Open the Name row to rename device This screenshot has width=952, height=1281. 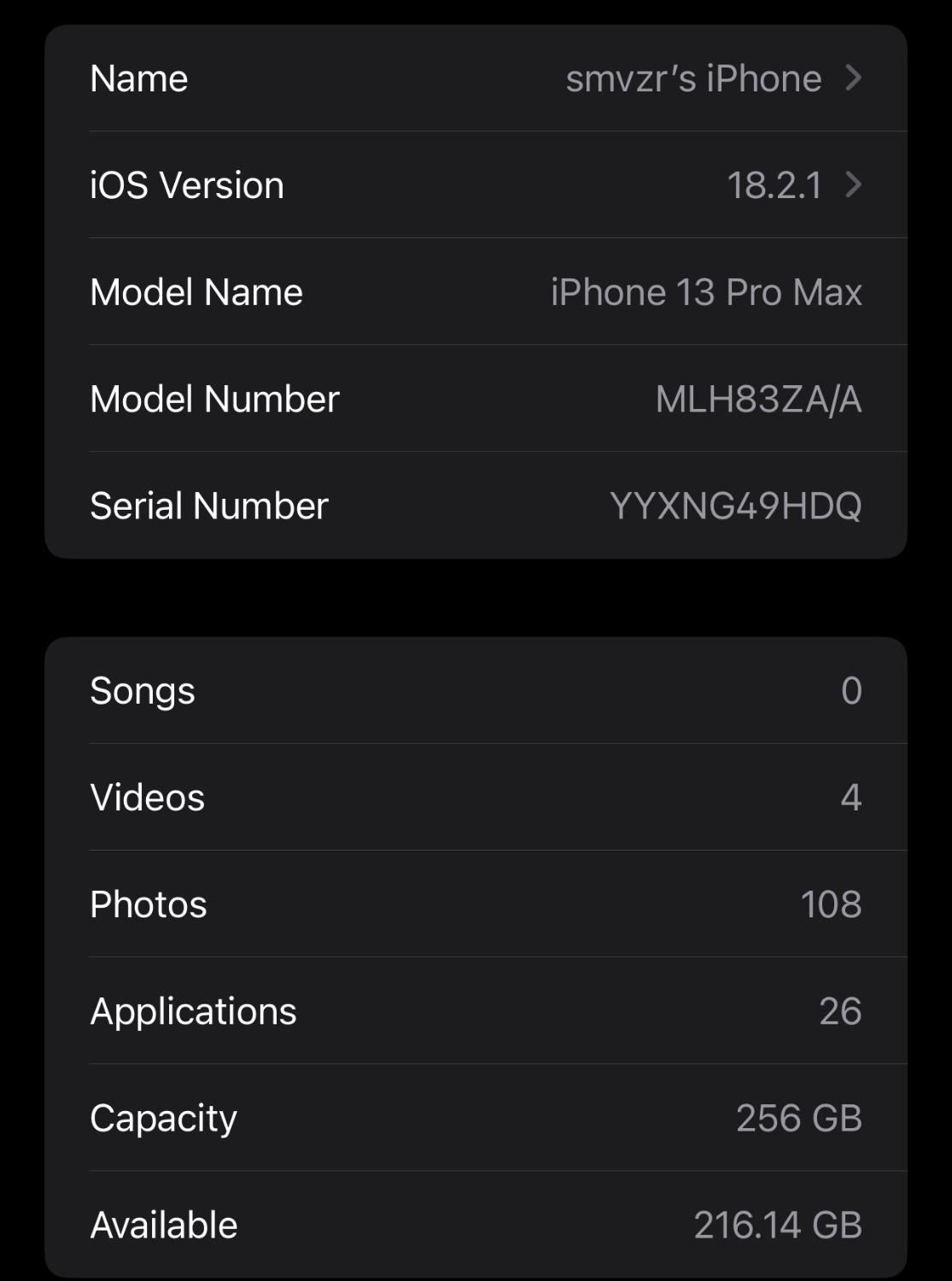pos(476,79)
